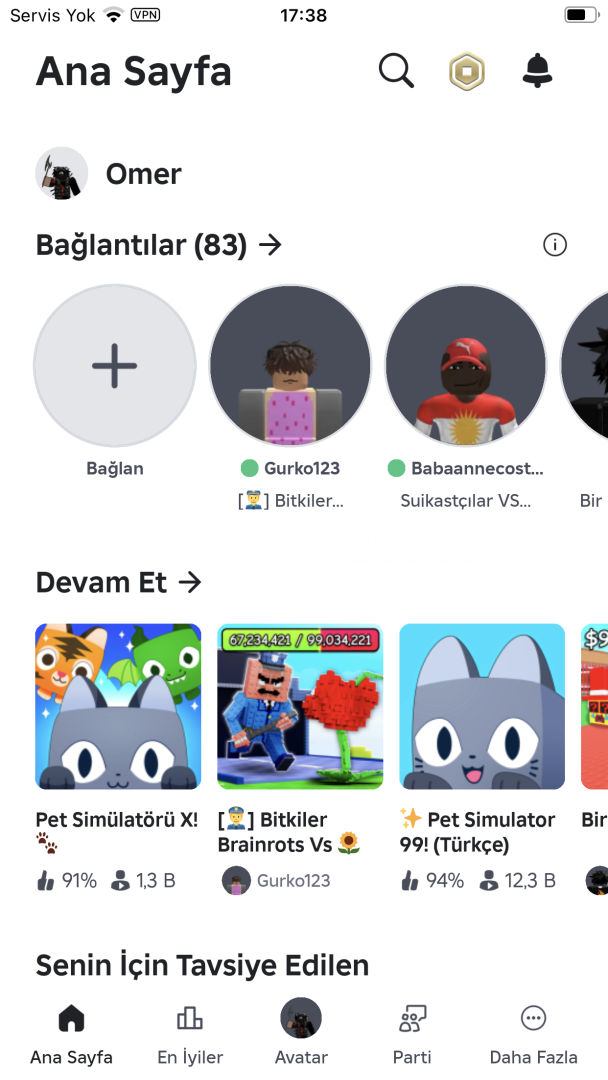The width and height of the screenshot is (608, 1080).
Task: Open the Bitkiler Brainrots Vs game
Action: tap(300, 706)
